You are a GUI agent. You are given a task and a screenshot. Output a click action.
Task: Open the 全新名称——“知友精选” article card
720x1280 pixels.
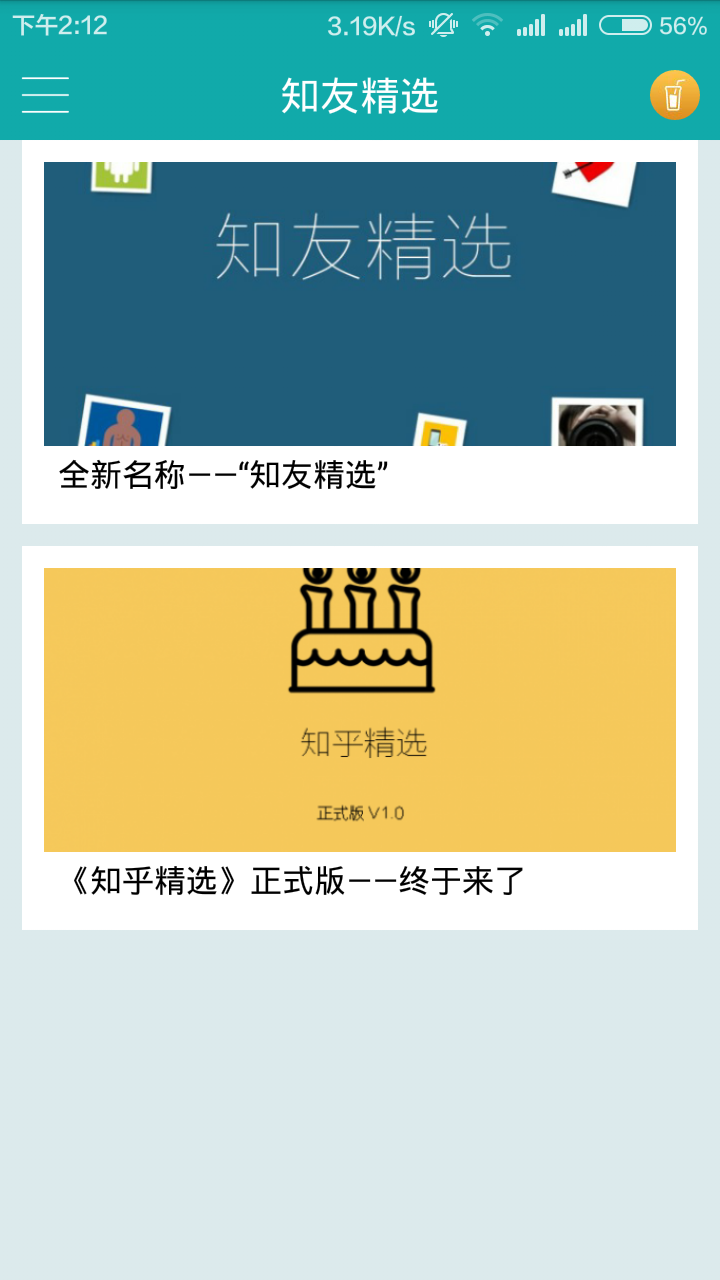(360, 340)
